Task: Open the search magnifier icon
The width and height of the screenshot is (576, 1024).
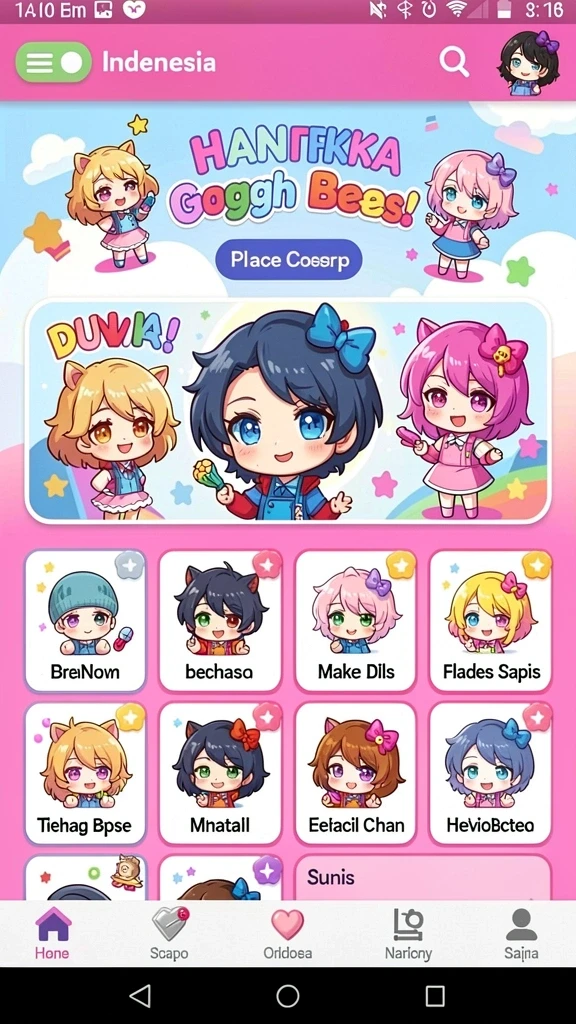Action: click(454, 62)
